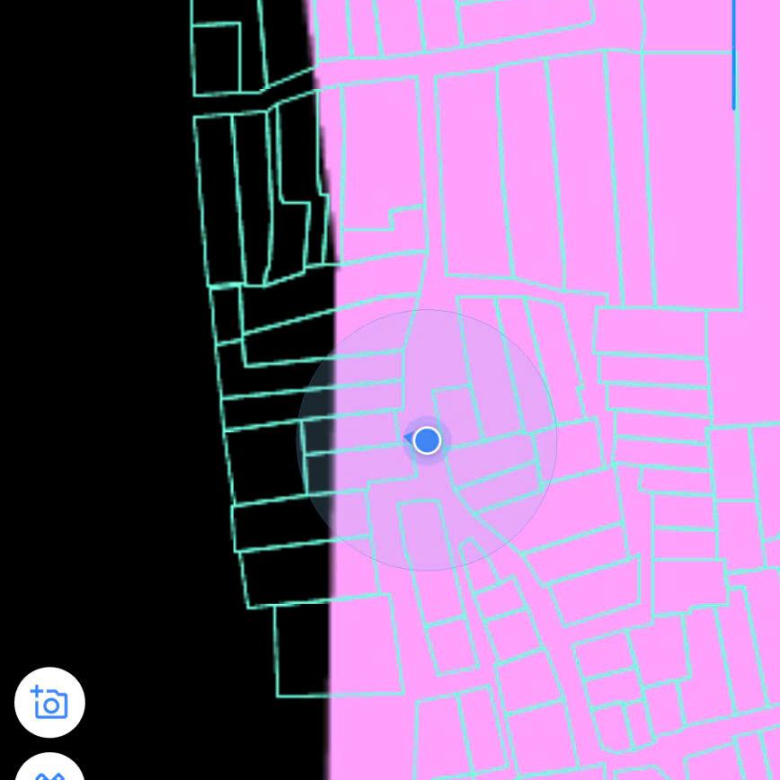The image size is (780, 780).
Task: Open the partially visible button below the camera
Action: tap(49, 769)
